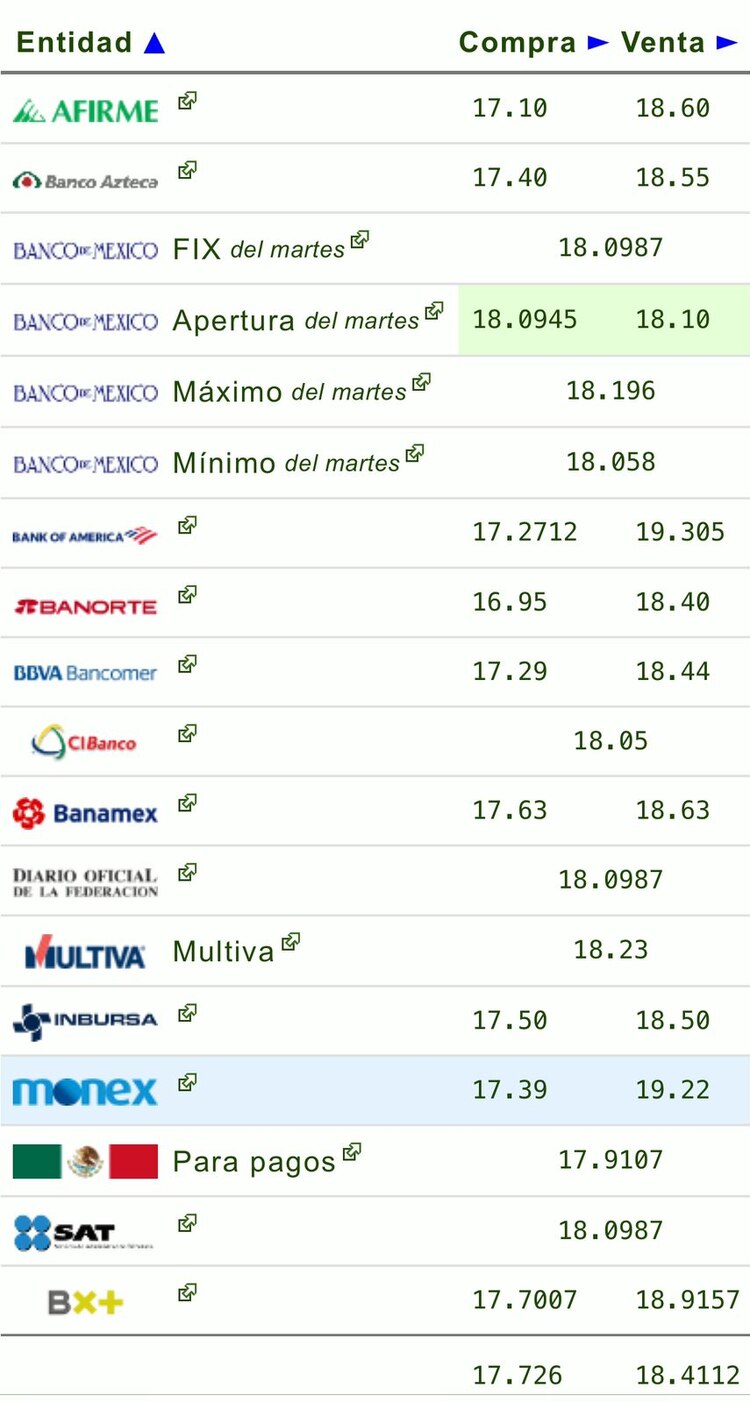Click the CIBanco logo
The image size is (750, 1402).
pos(82,740)
